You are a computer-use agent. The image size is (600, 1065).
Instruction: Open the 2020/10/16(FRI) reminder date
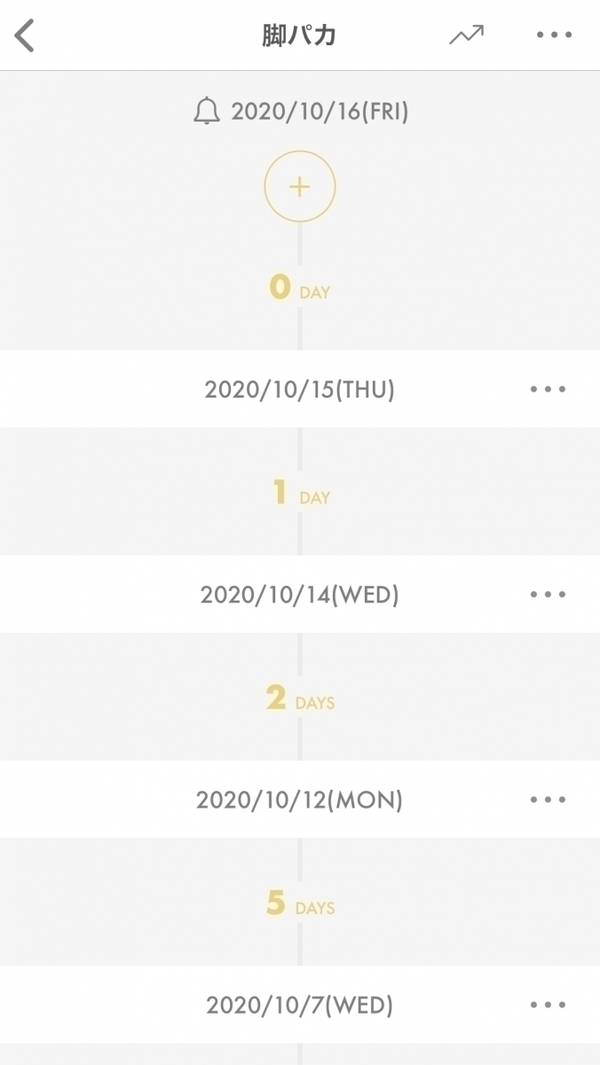point(301,111)
